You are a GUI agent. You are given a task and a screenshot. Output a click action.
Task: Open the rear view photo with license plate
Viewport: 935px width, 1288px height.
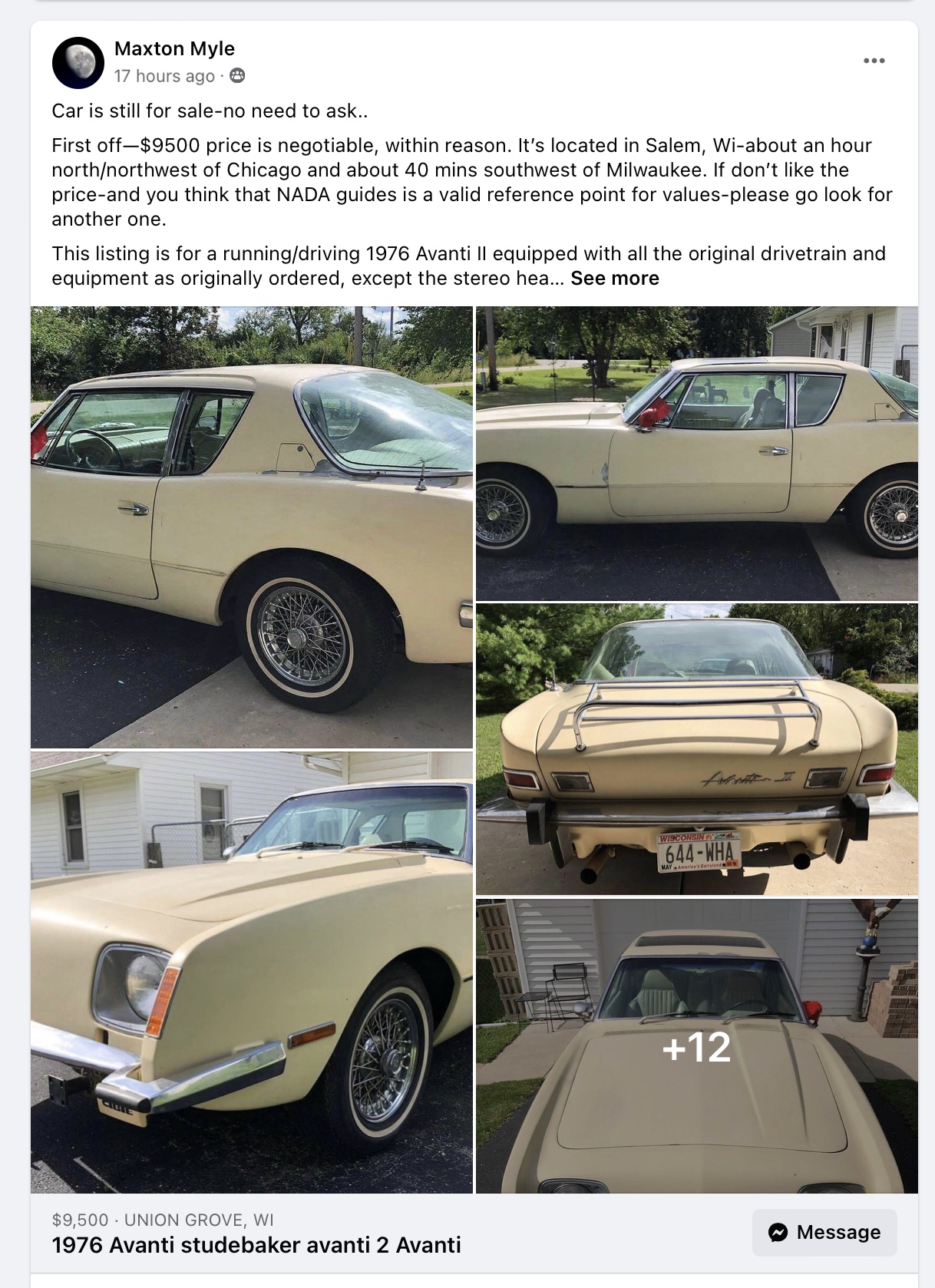(x=696, y=748)
